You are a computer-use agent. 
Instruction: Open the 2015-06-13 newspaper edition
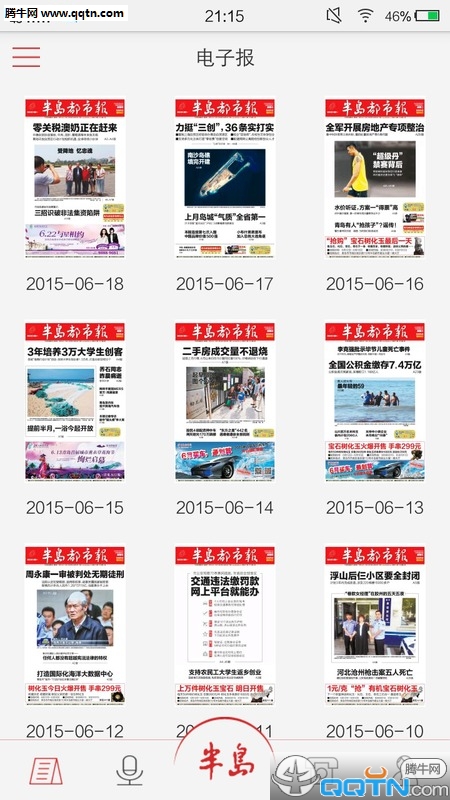pos(374,401)
